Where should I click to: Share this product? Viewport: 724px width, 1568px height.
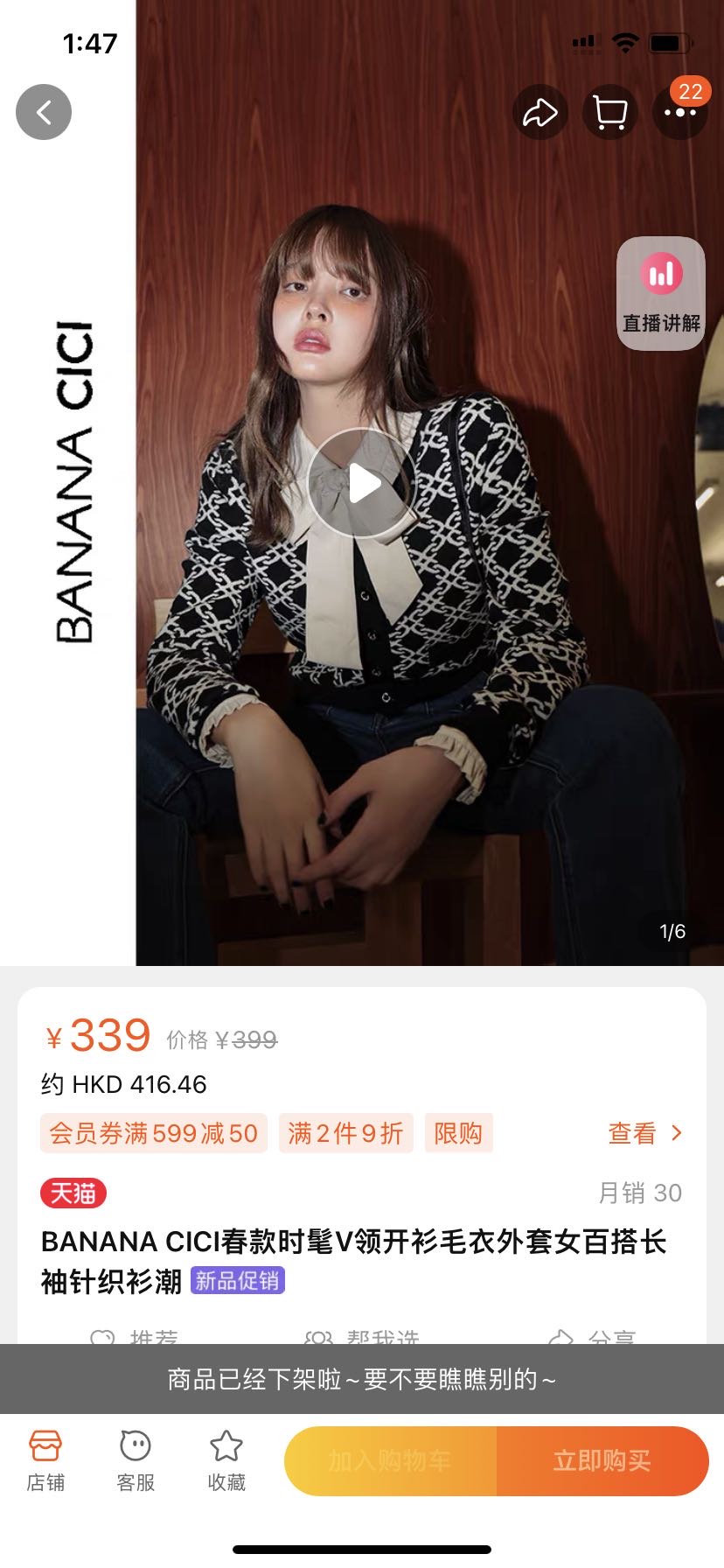(x=540, y=112)
